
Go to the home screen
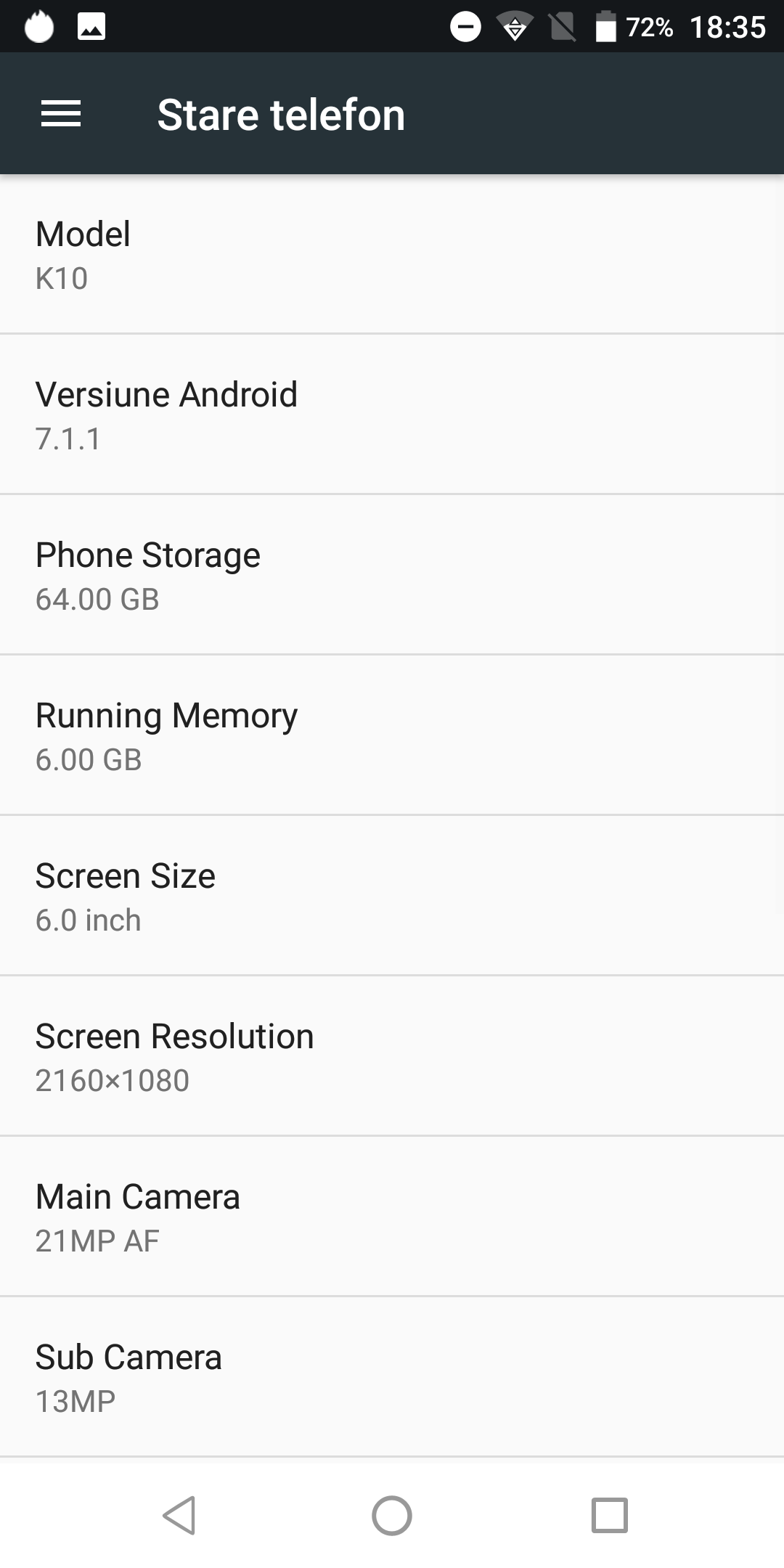[x=392, y=1515]
